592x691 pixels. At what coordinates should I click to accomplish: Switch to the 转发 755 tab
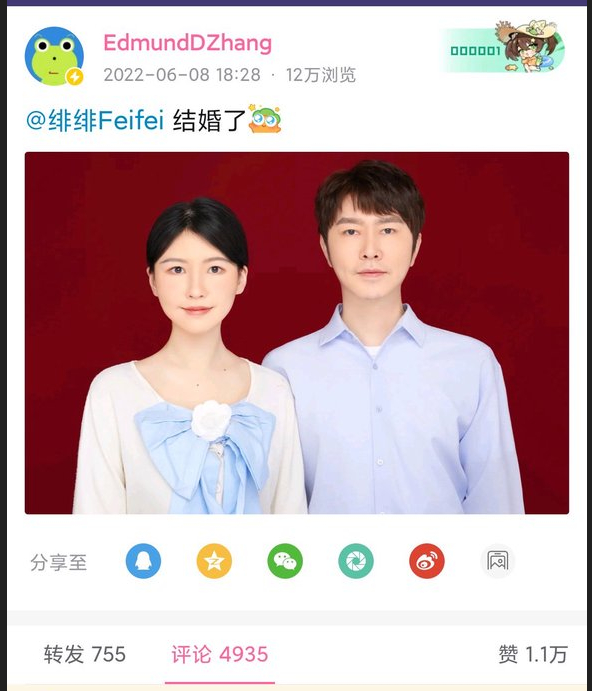tap(85, 654)
